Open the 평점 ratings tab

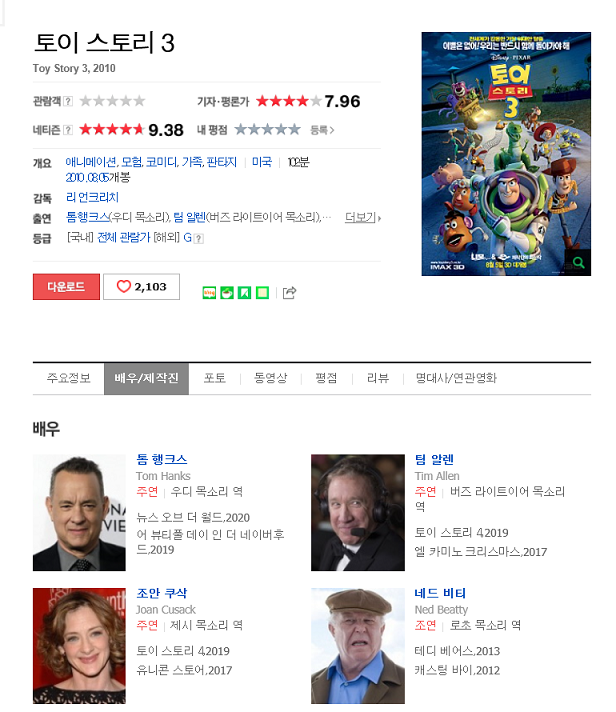(326, 378)
